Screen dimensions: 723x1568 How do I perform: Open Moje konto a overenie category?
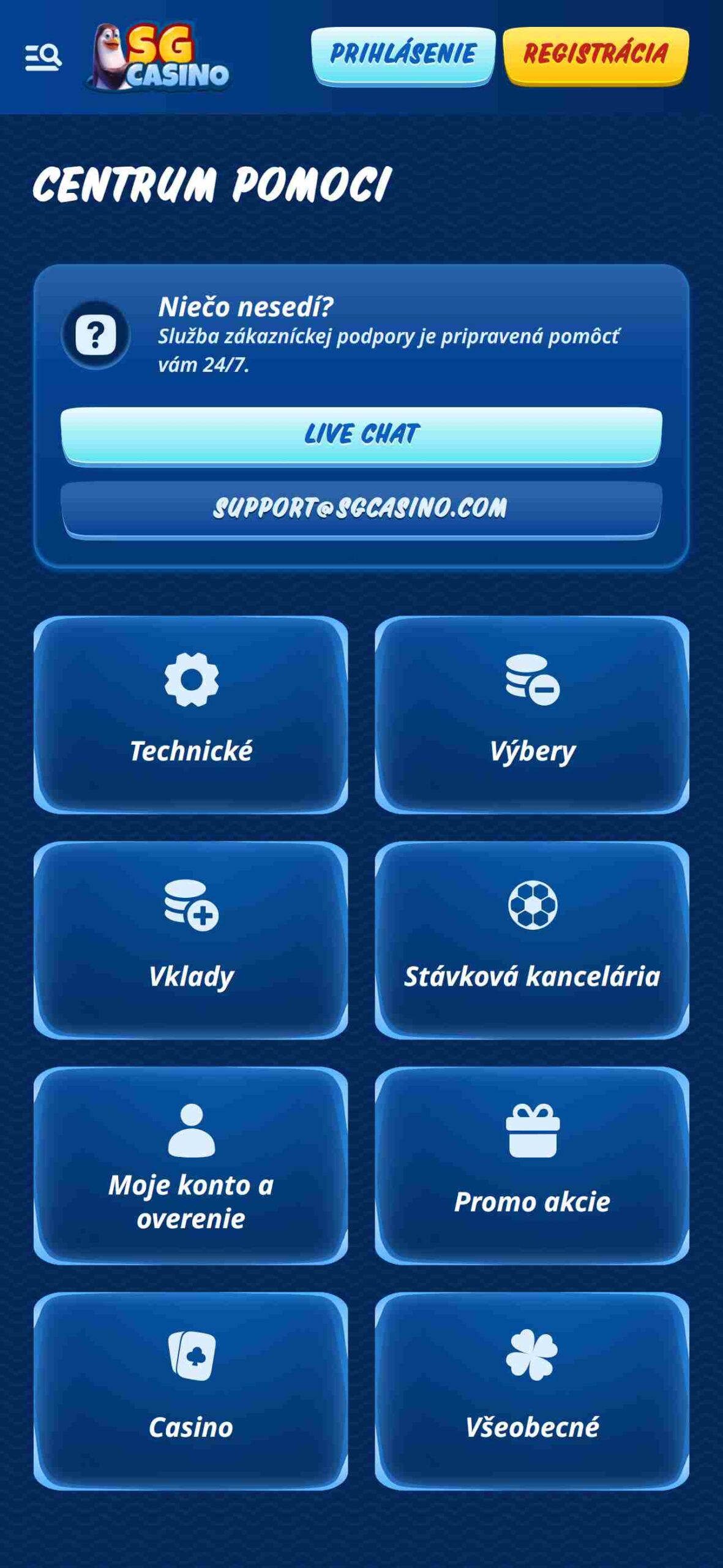click(x=191, y=1166)
